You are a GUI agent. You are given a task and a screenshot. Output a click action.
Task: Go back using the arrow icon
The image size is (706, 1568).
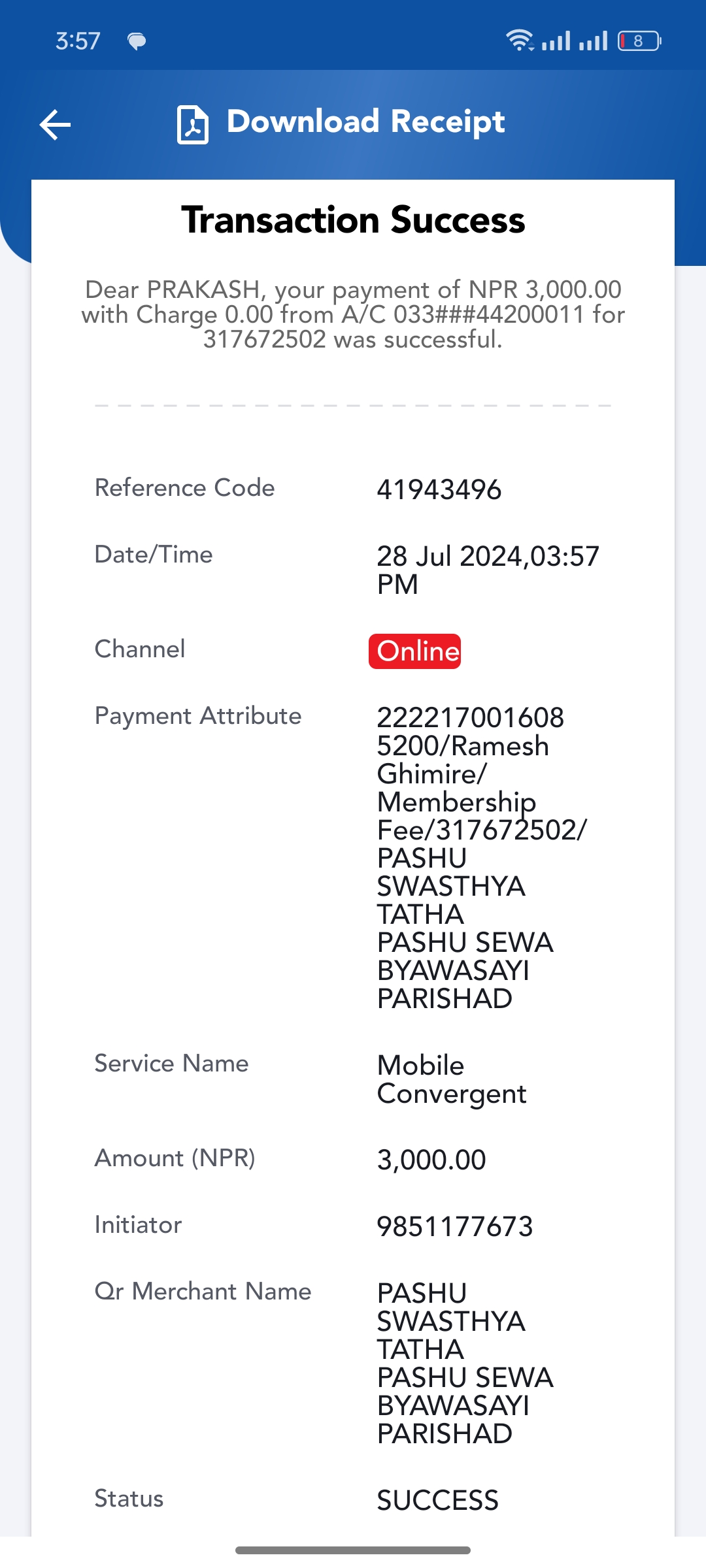[55, 124]
